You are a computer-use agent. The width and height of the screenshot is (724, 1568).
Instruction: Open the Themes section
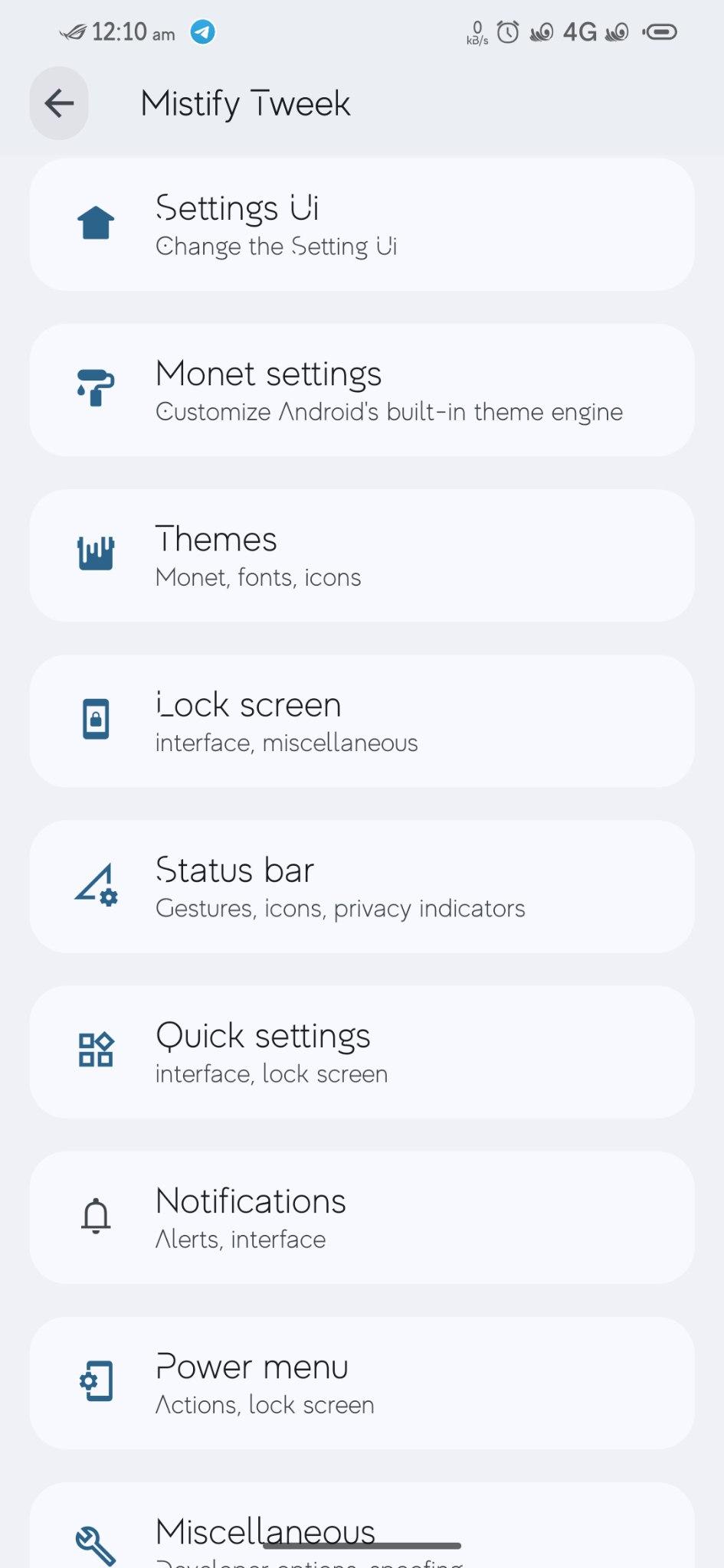tap(362, 556)
